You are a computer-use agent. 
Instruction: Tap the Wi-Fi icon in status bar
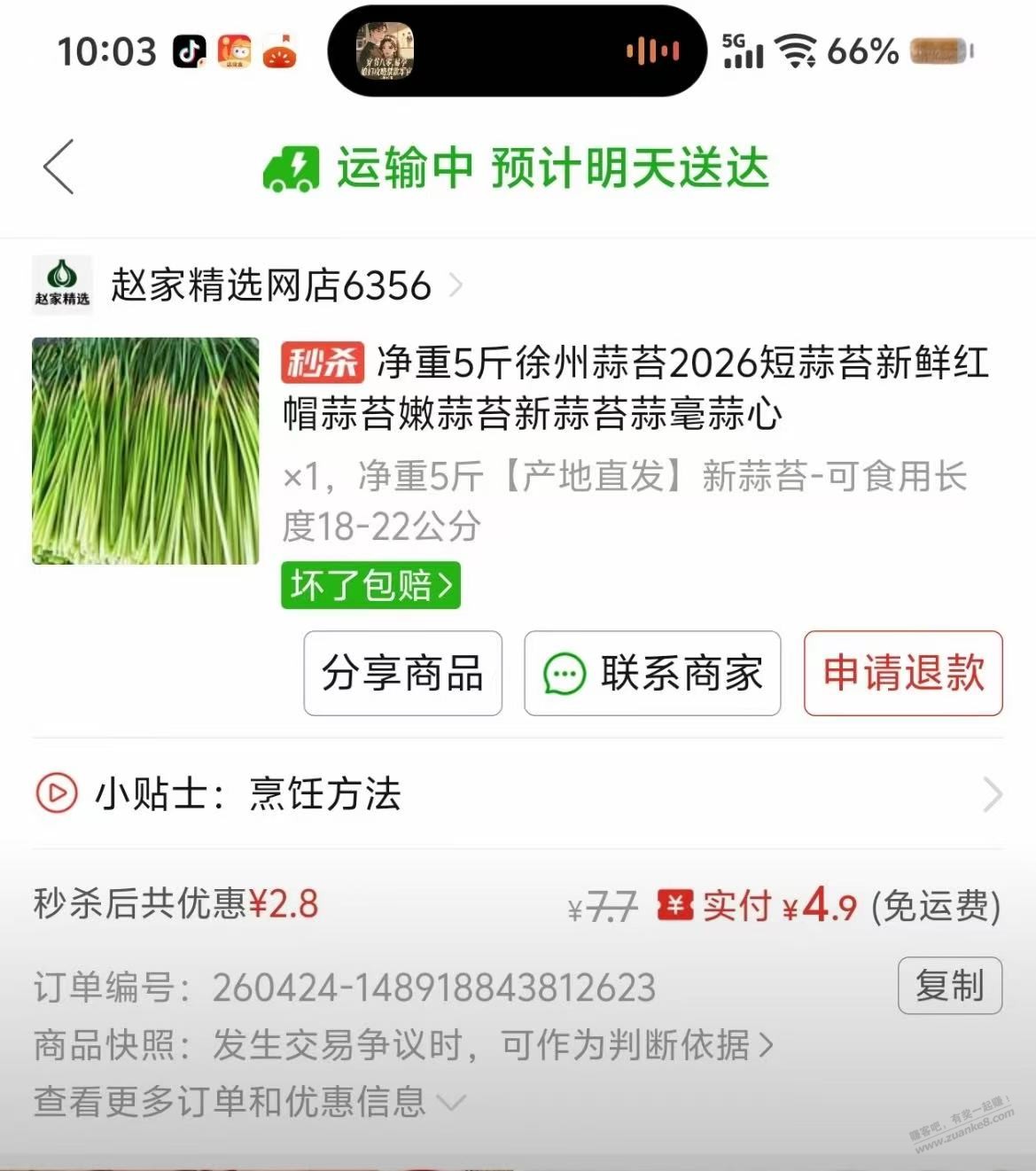coord(796,51)
